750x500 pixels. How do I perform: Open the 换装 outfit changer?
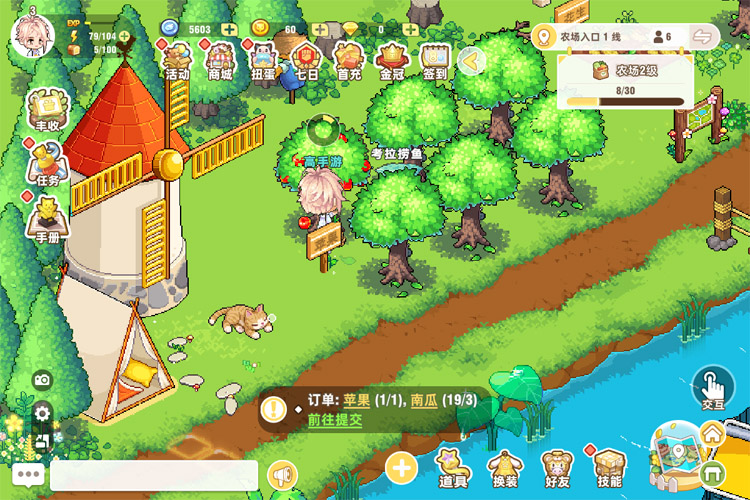click(503, 468)
